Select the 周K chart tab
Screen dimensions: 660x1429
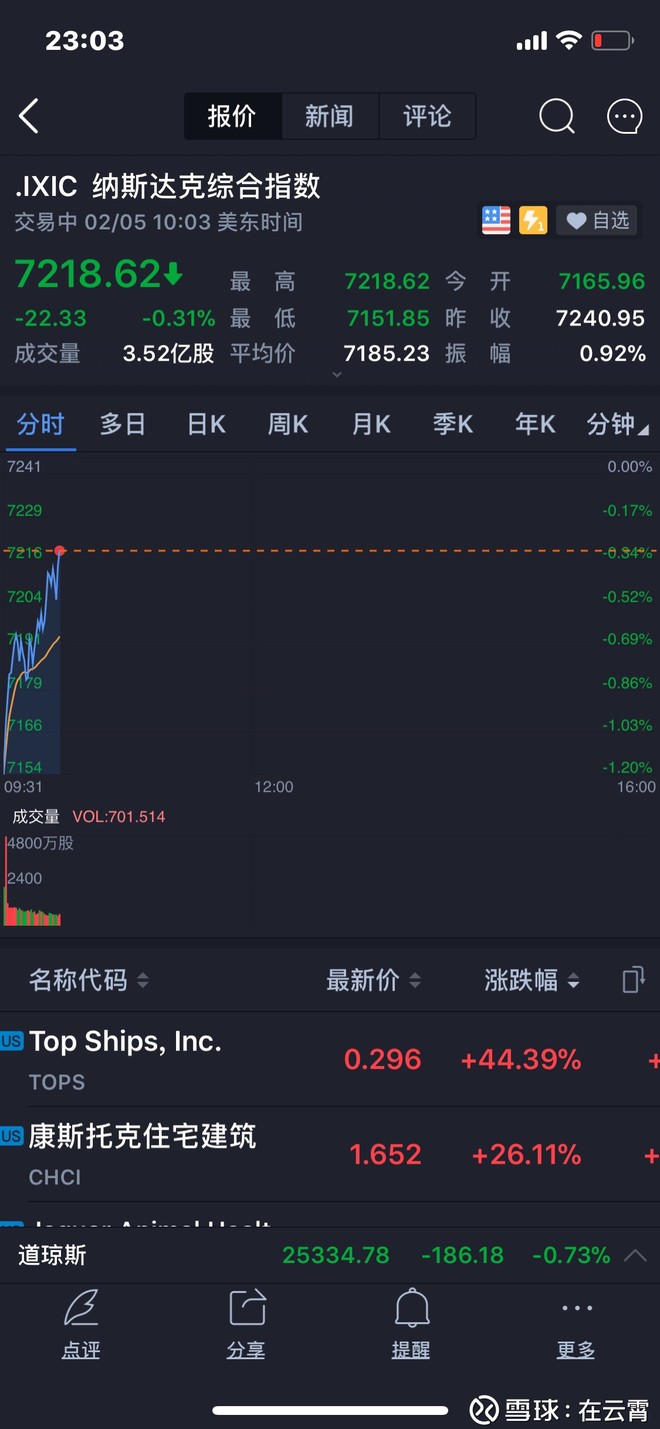[288, 425]
